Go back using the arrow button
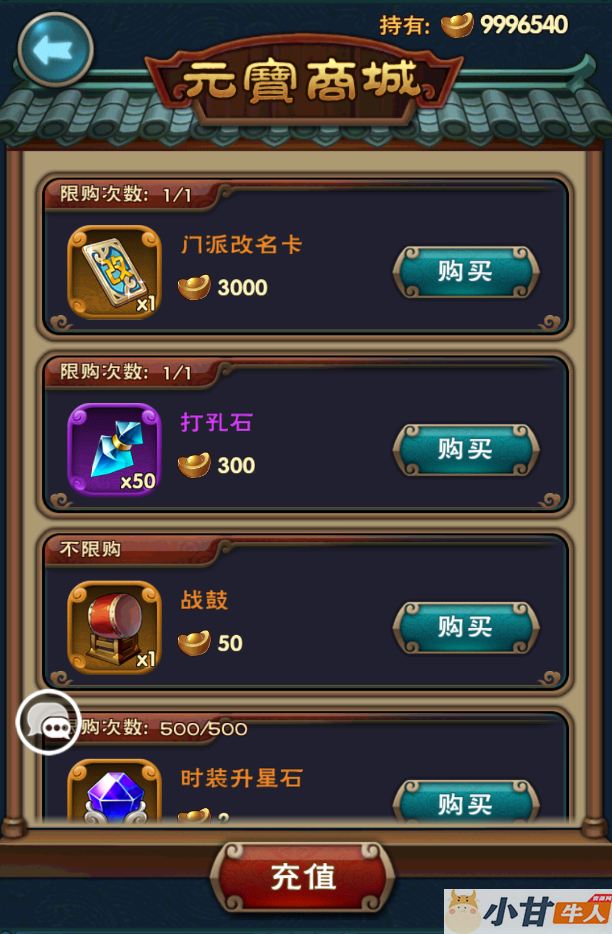The image size is (612, 934). point(55,48)
